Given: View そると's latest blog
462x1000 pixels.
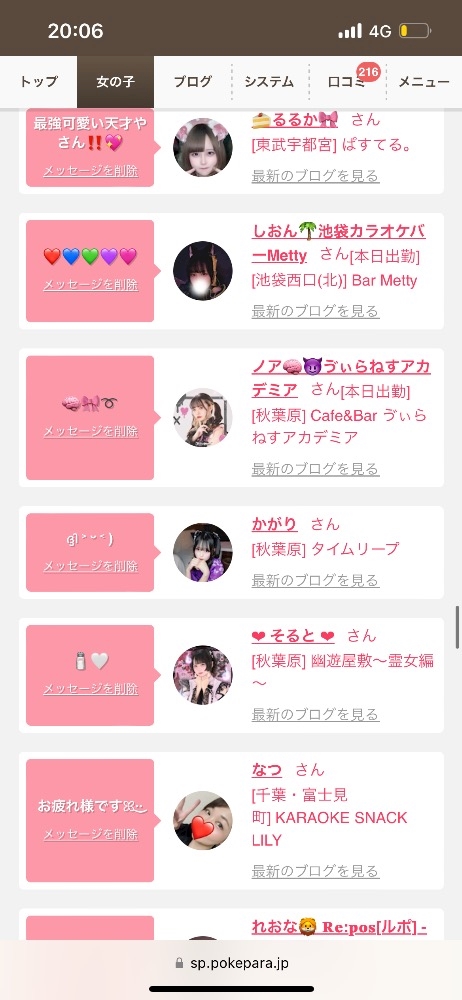Looking at the screenshot, I should (315, 715).
